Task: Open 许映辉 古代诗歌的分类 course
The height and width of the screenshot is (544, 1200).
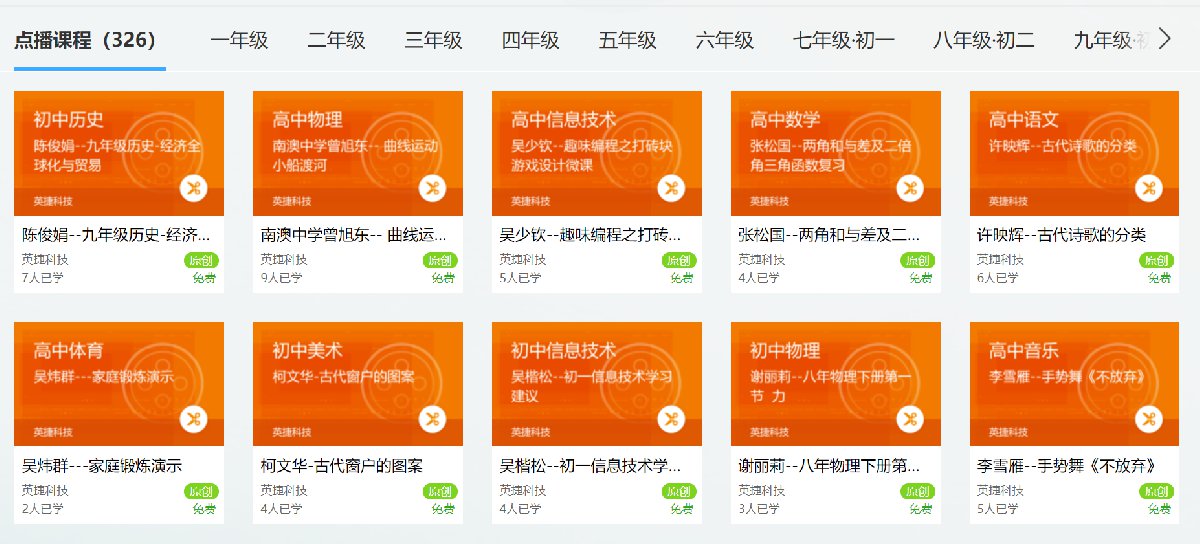Action: [1074, 153]
